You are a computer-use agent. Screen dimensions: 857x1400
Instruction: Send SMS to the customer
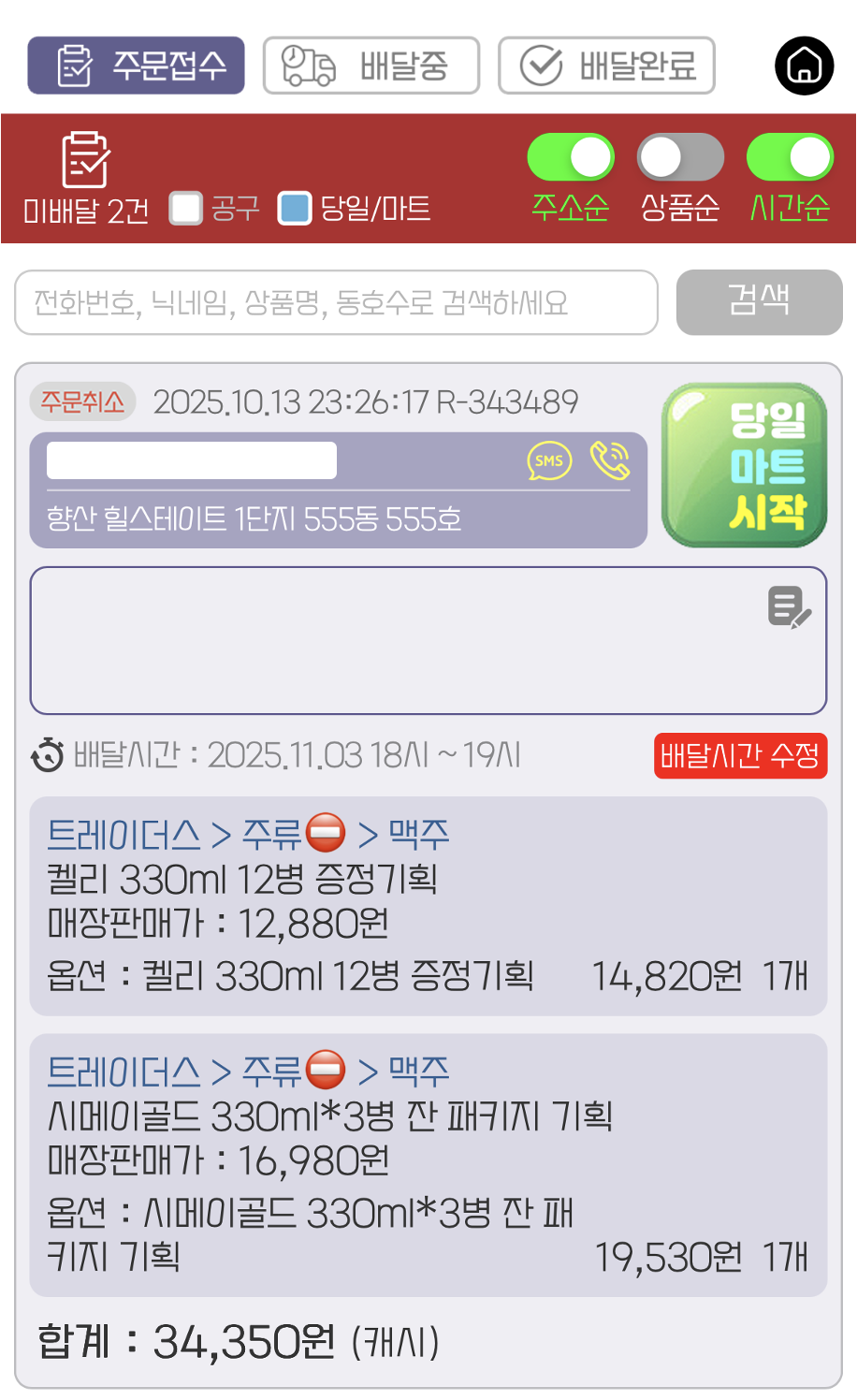point(549,460)
